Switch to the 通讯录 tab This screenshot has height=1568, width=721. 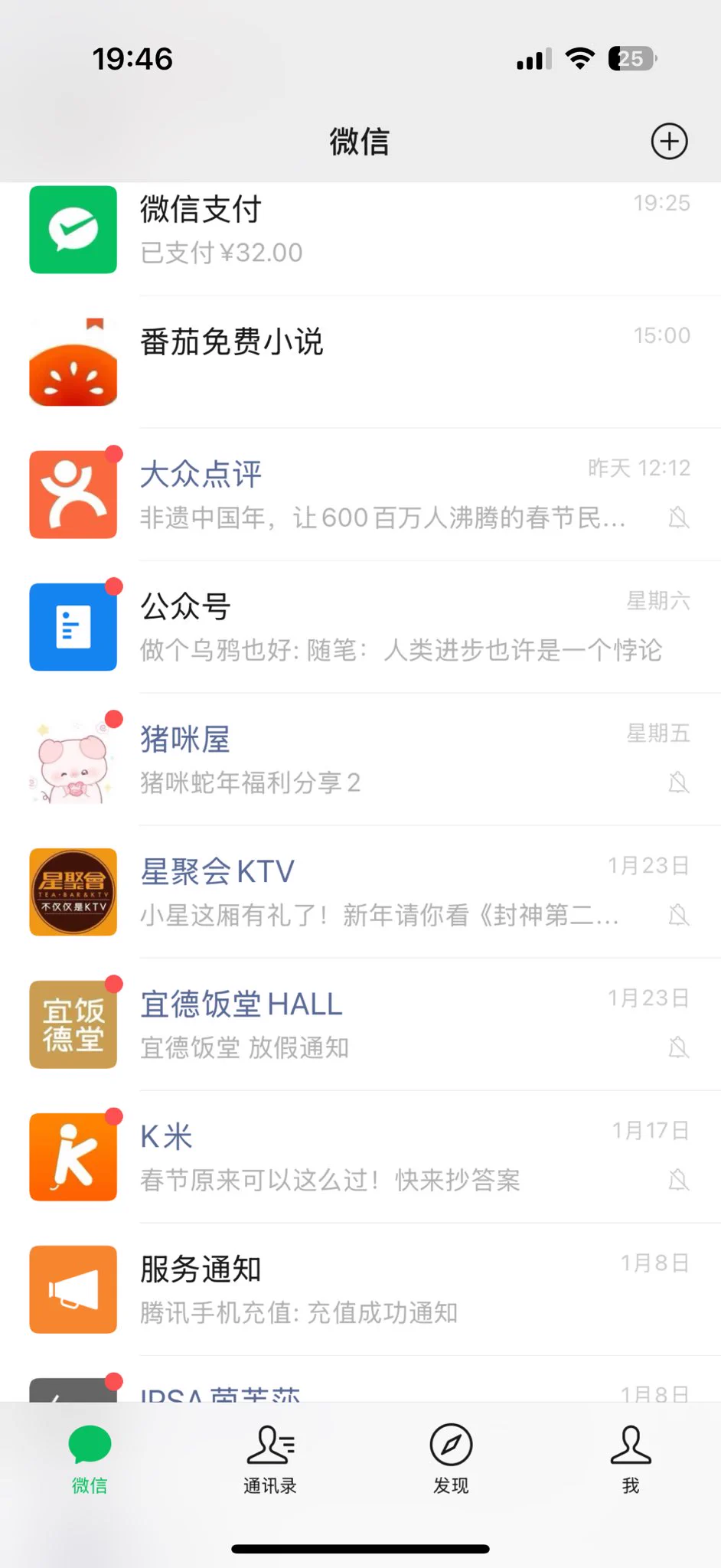[x=270, y=1459]
